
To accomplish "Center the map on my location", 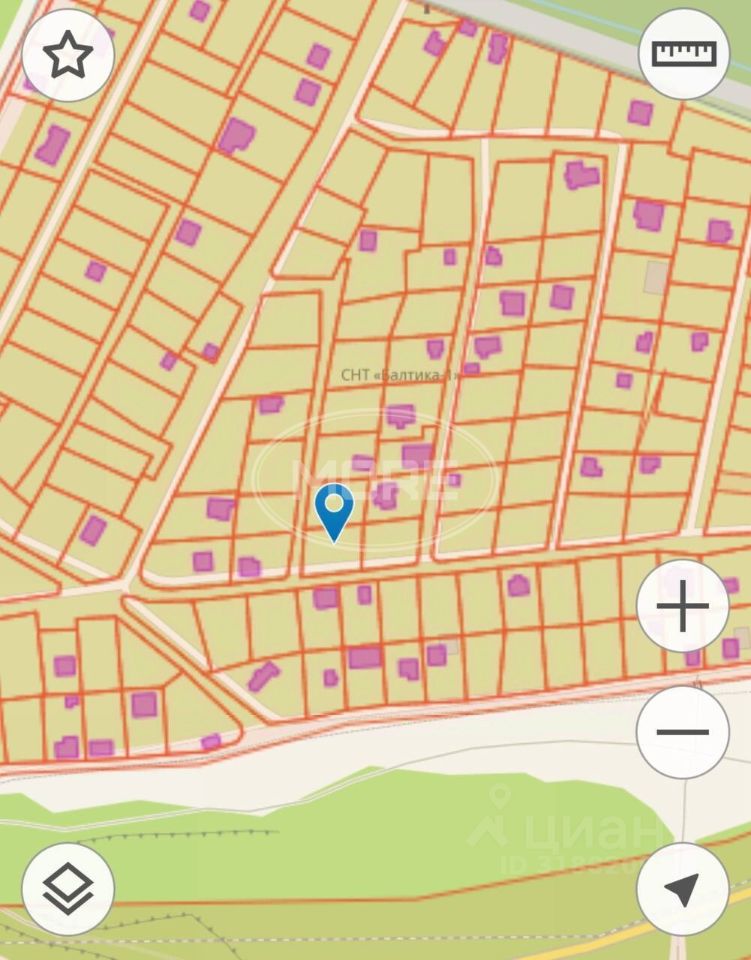I will point(683,888).
